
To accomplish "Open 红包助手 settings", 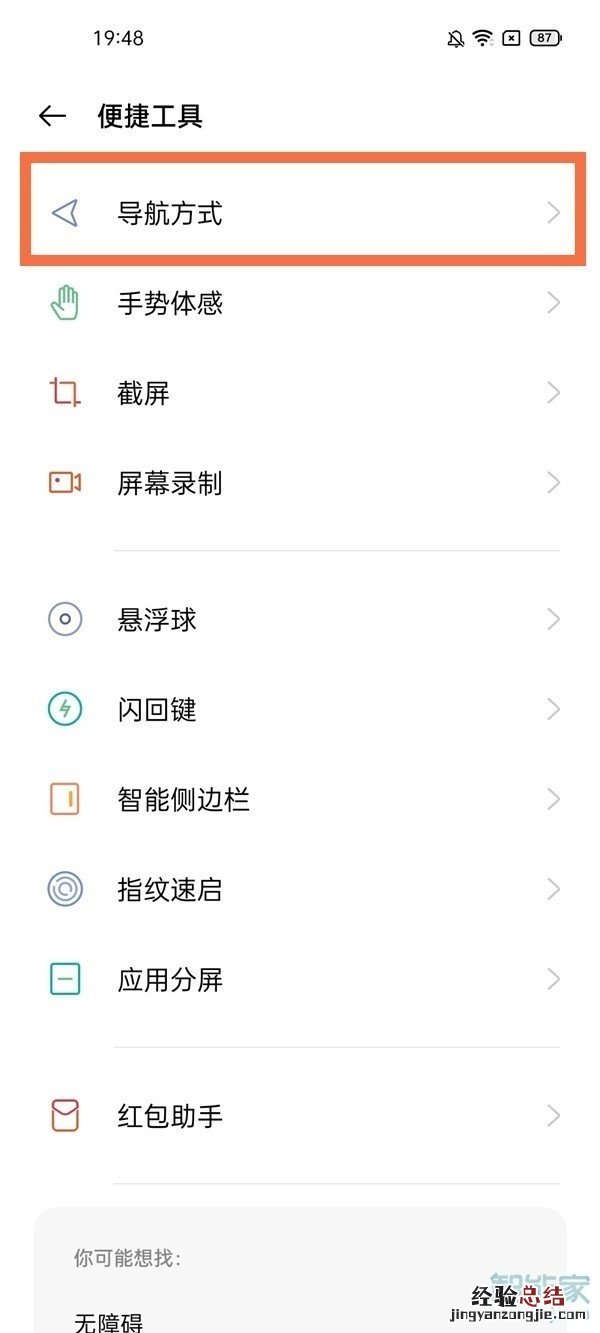I will [300, 1116].
